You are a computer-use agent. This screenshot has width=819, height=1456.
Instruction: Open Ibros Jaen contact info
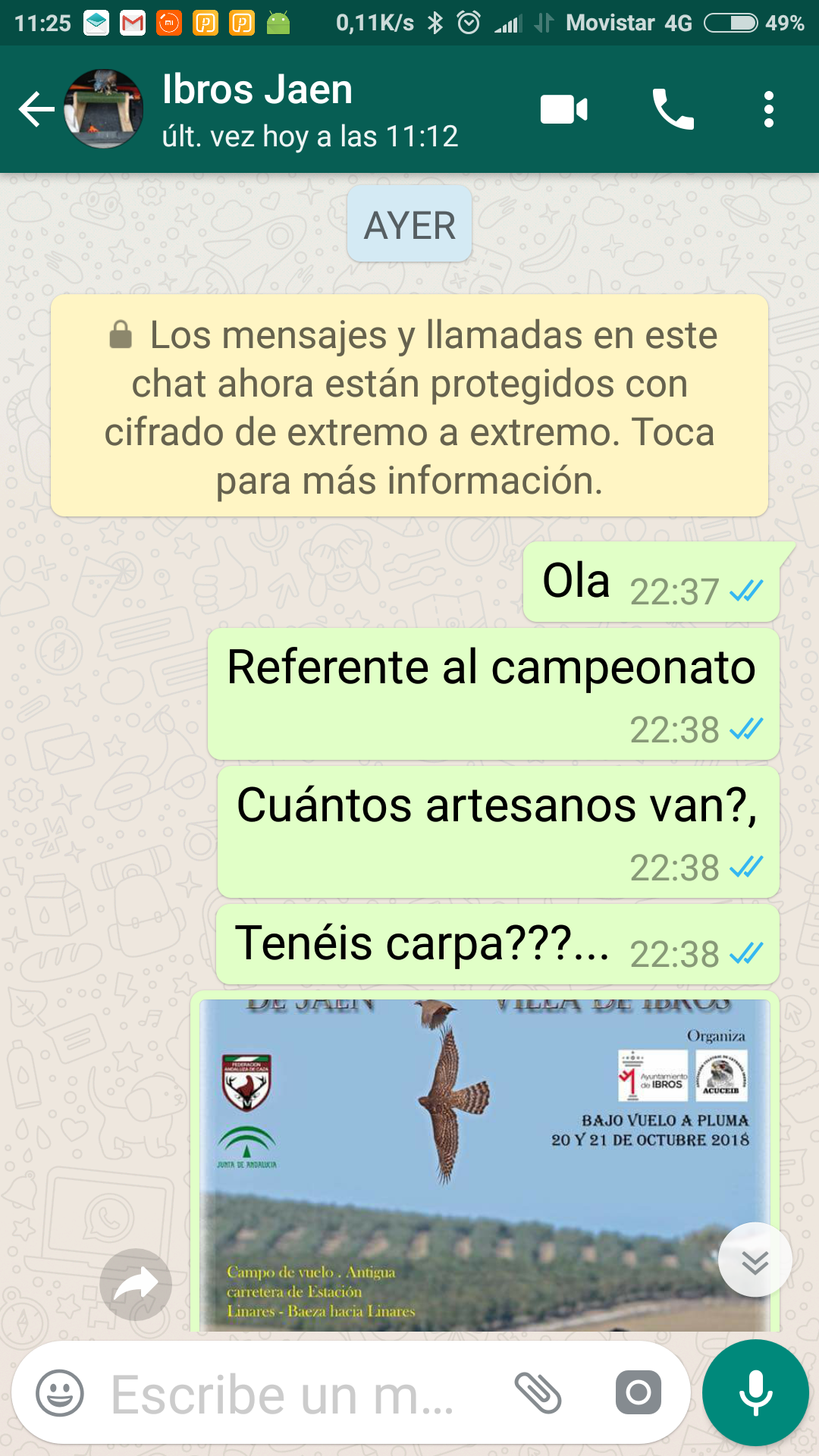coord(309,111)
